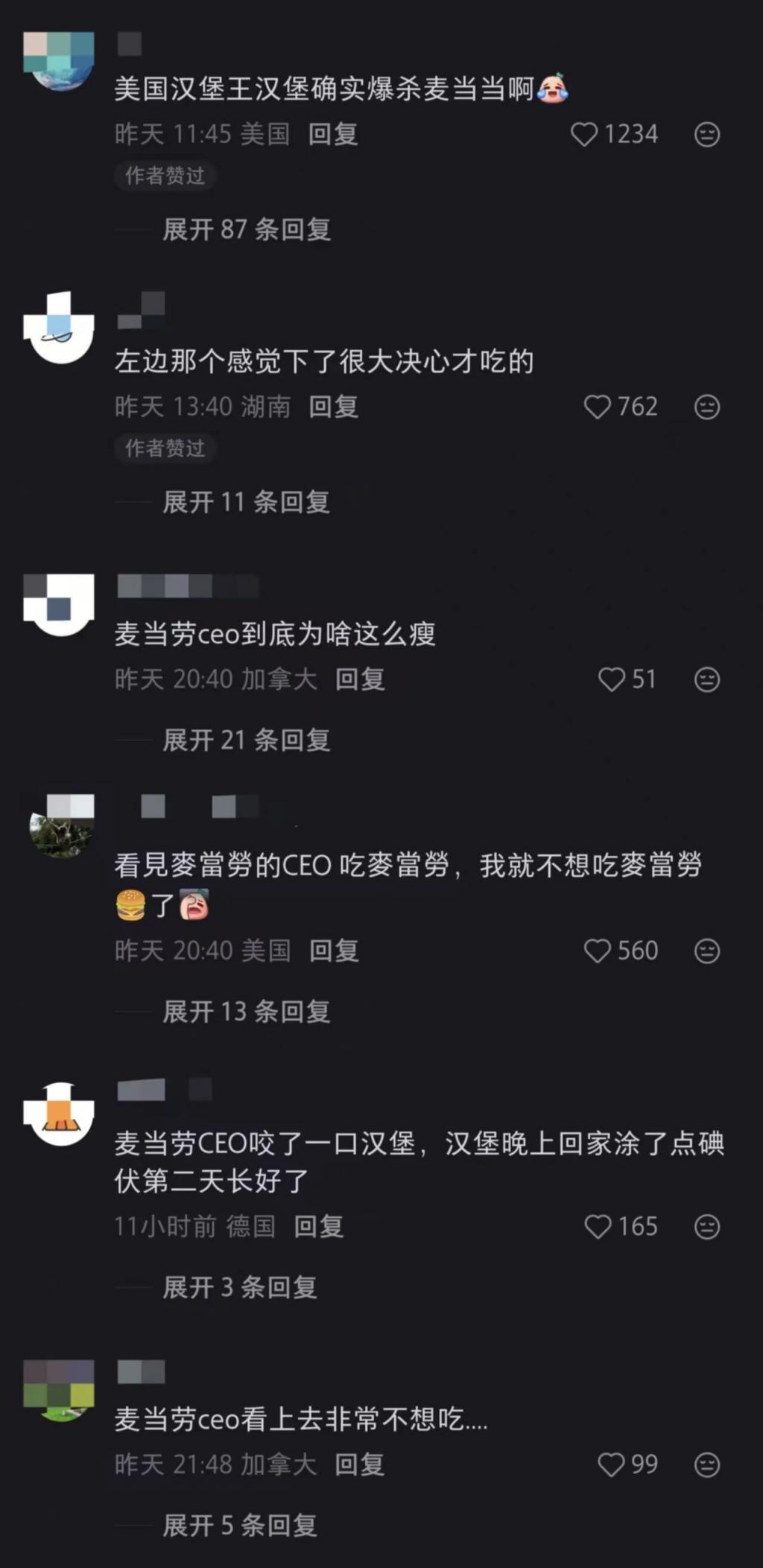This screenshot has width=763, height=1568.
Task: Expand the 21 replies
Action: click(x=246, y=740)
